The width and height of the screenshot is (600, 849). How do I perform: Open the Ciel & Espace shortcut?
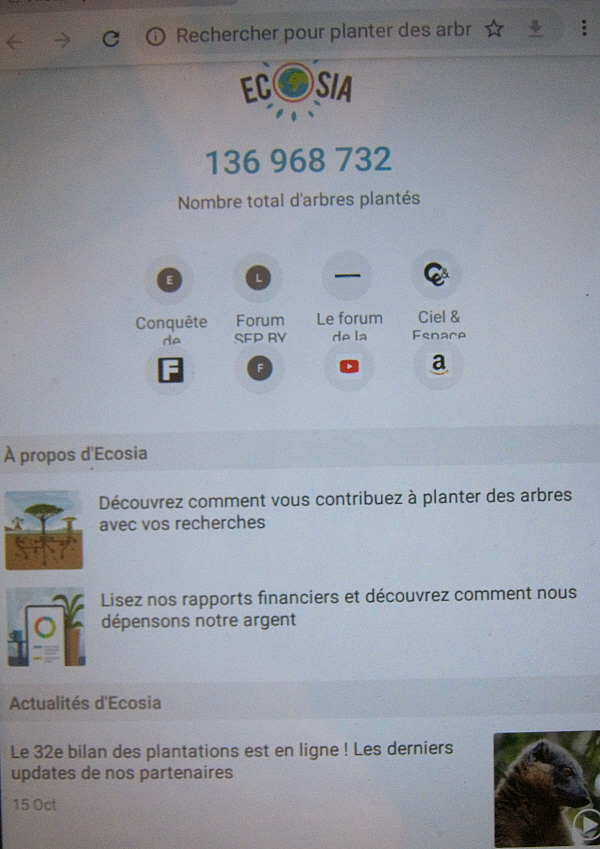[x=438, y=276]
